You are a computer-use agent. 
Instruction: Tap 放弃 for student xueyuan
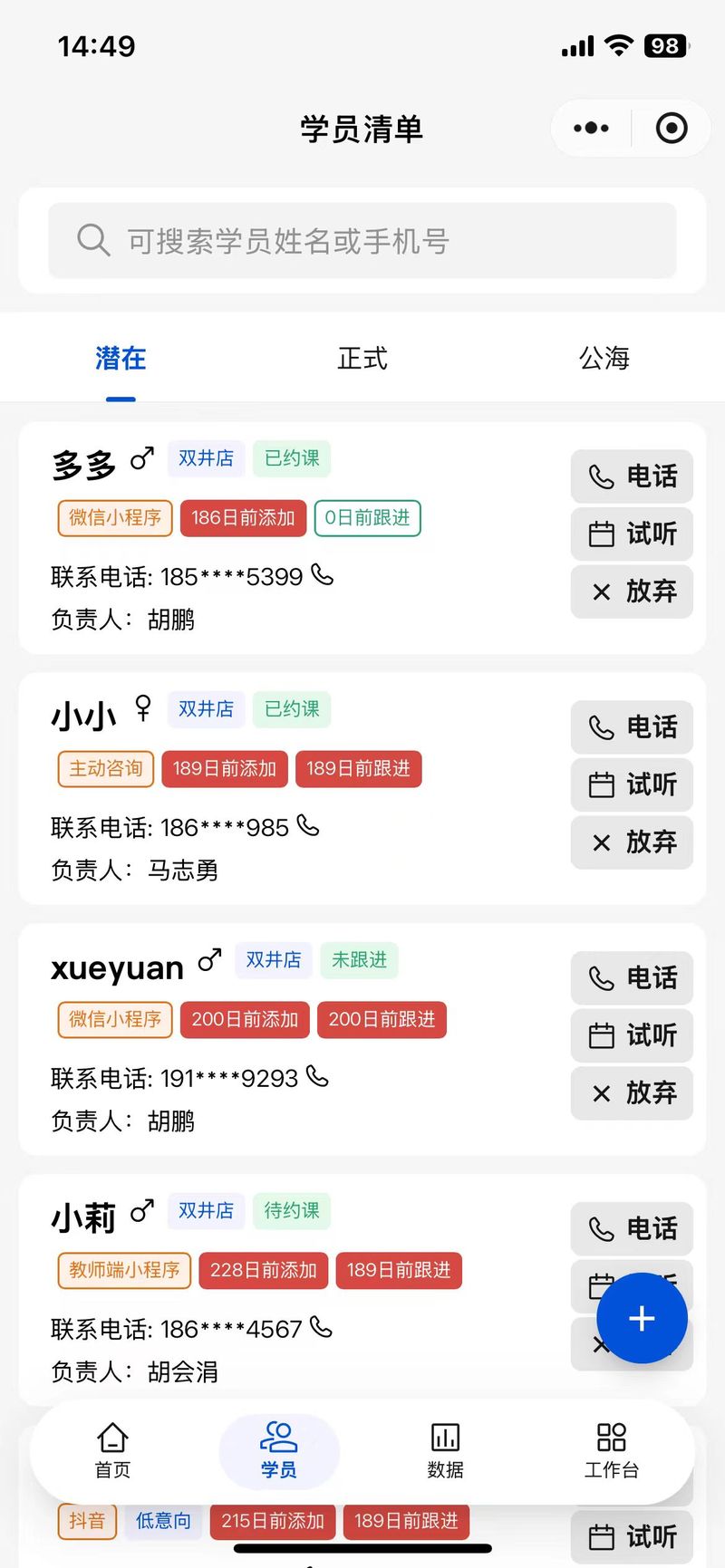click(632, 1093)
